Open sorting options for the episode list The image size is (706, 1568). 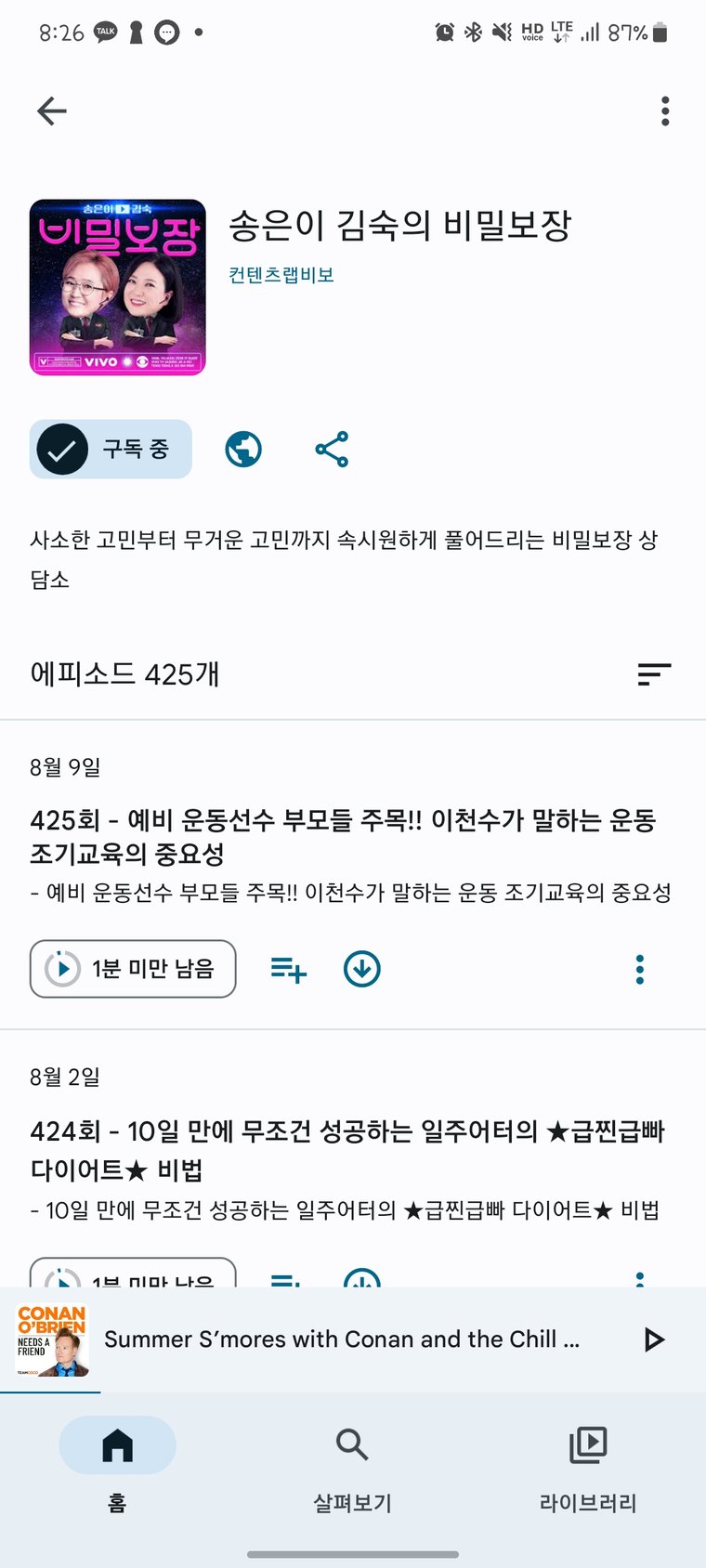[x=655, y=675]
